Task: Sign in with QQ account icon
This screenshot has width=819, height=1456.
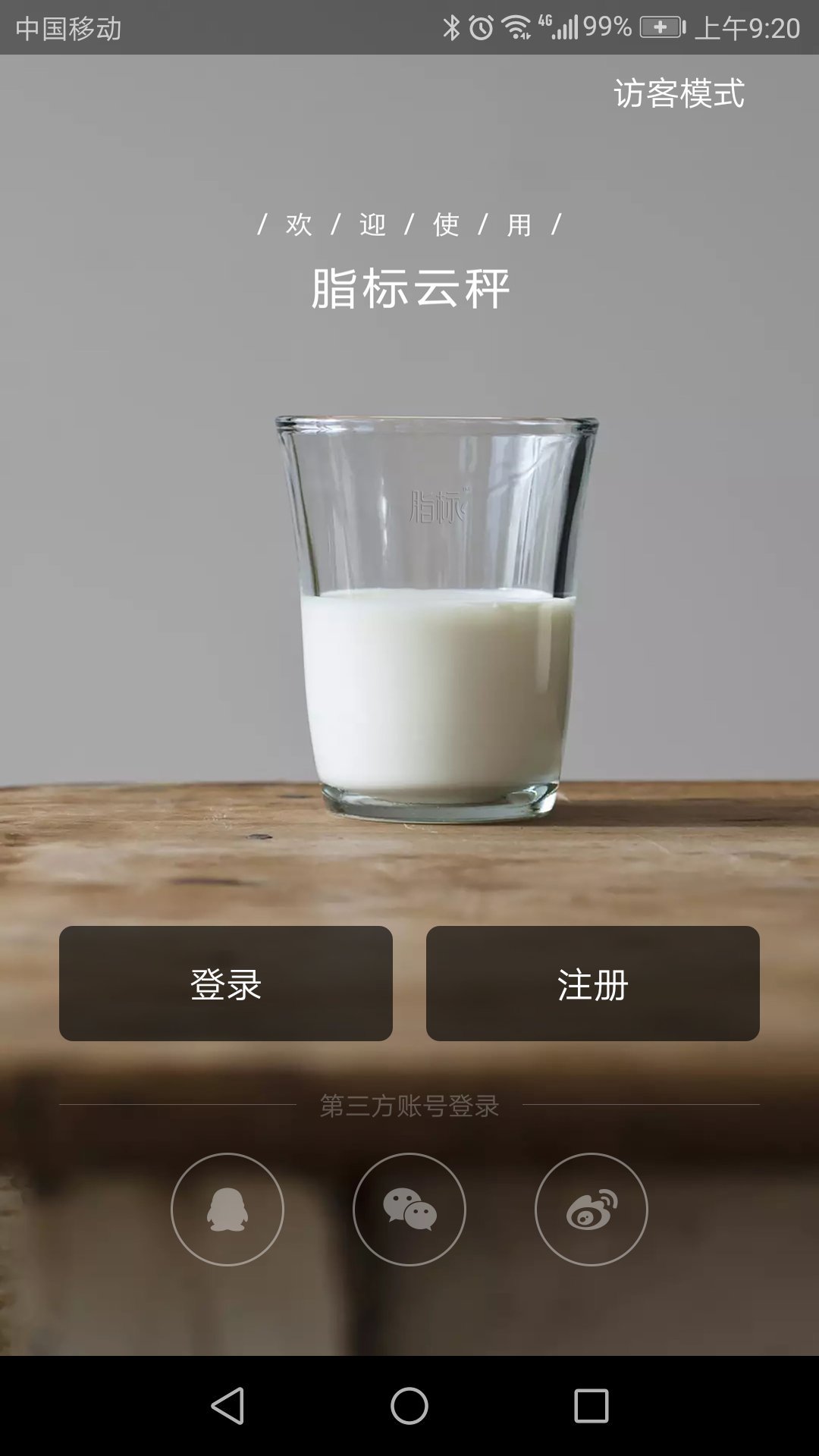Action: pos(227,1210)
